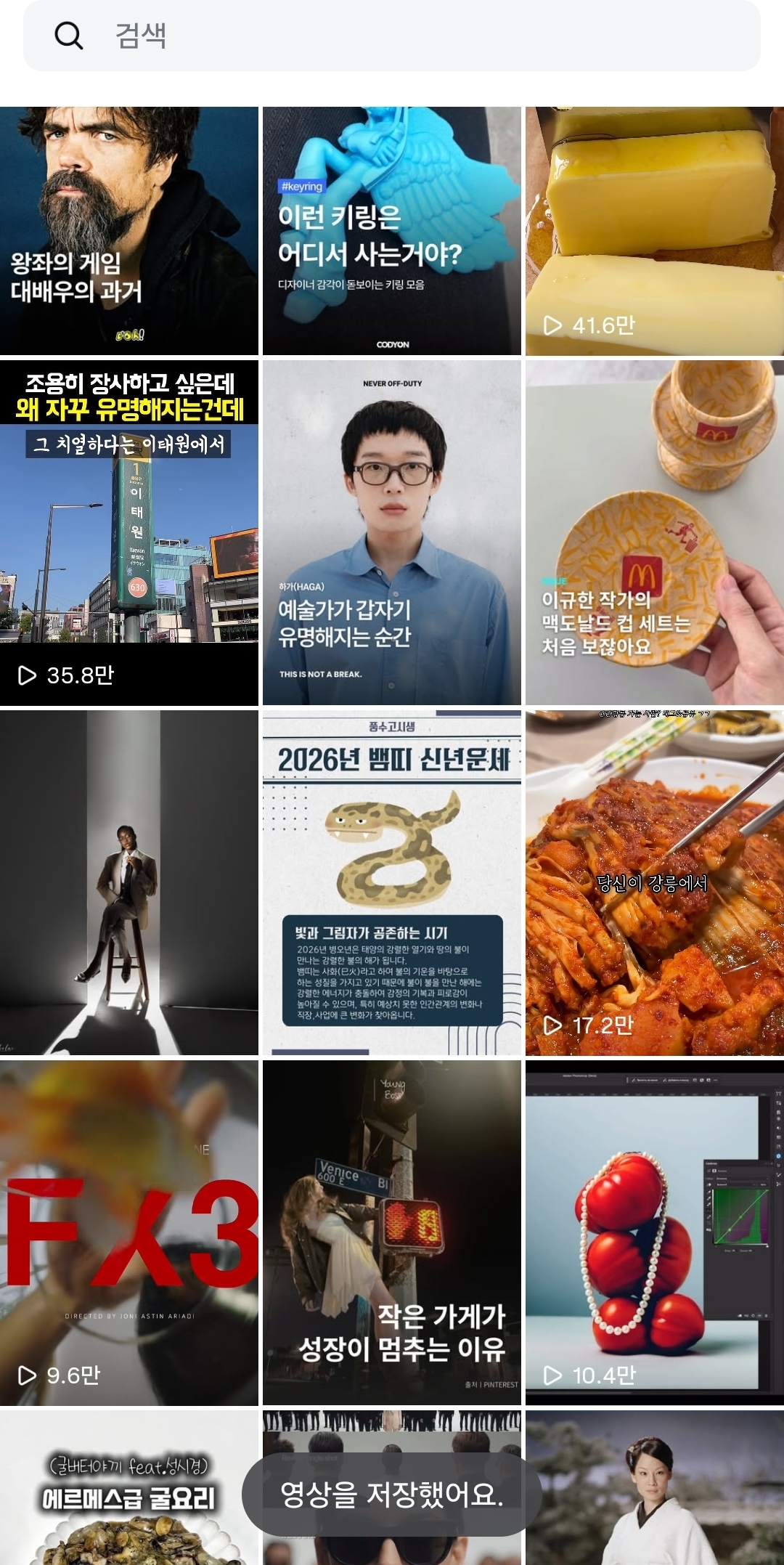Open the 작은 가게가 성장이 멈추는 이유 post
The width and height of the screenshot is (784, 1565).
(x=392, y=1232)
